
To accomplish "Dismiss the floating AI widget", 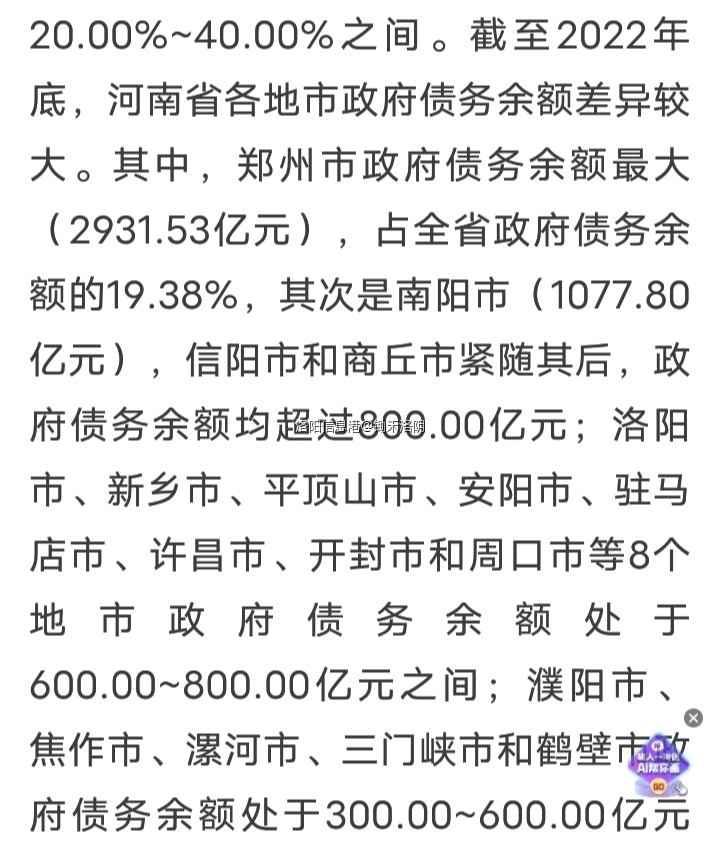I will pos(693,718).
